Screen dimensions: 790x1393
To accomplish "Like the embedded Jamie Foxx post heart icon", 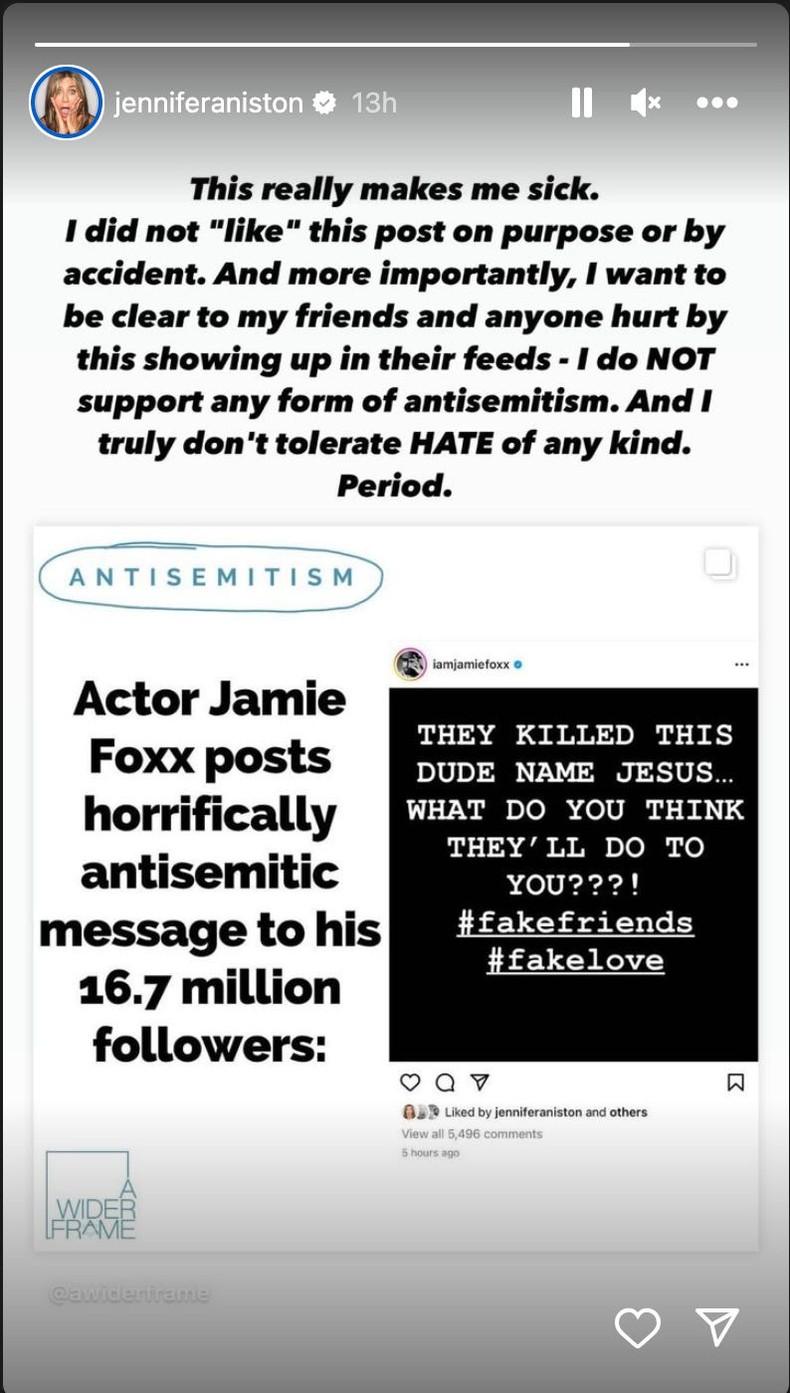I will (x=409, y=1082).
